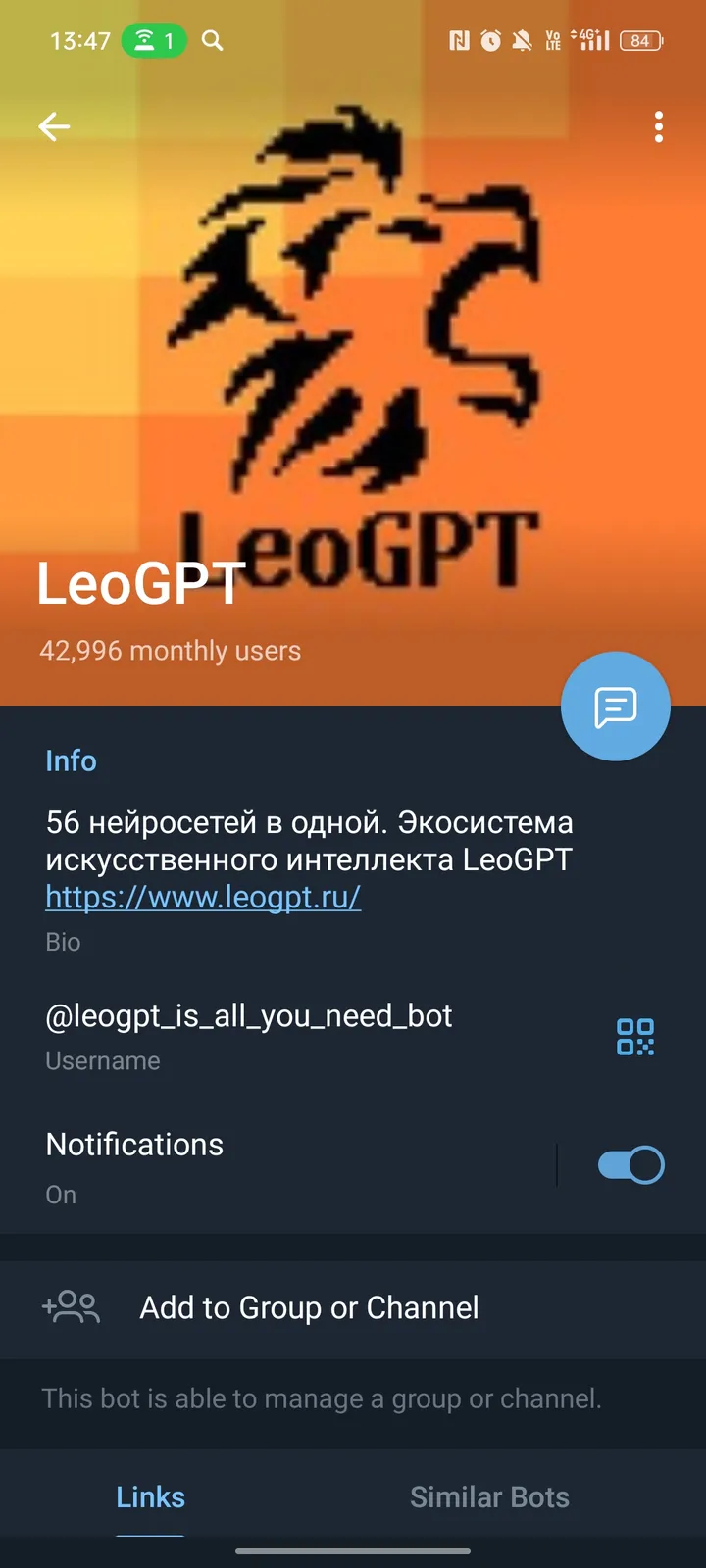
Task: Open the chat with LeoGPT bot
Action: pyautogui.click(x=616, y=706)
